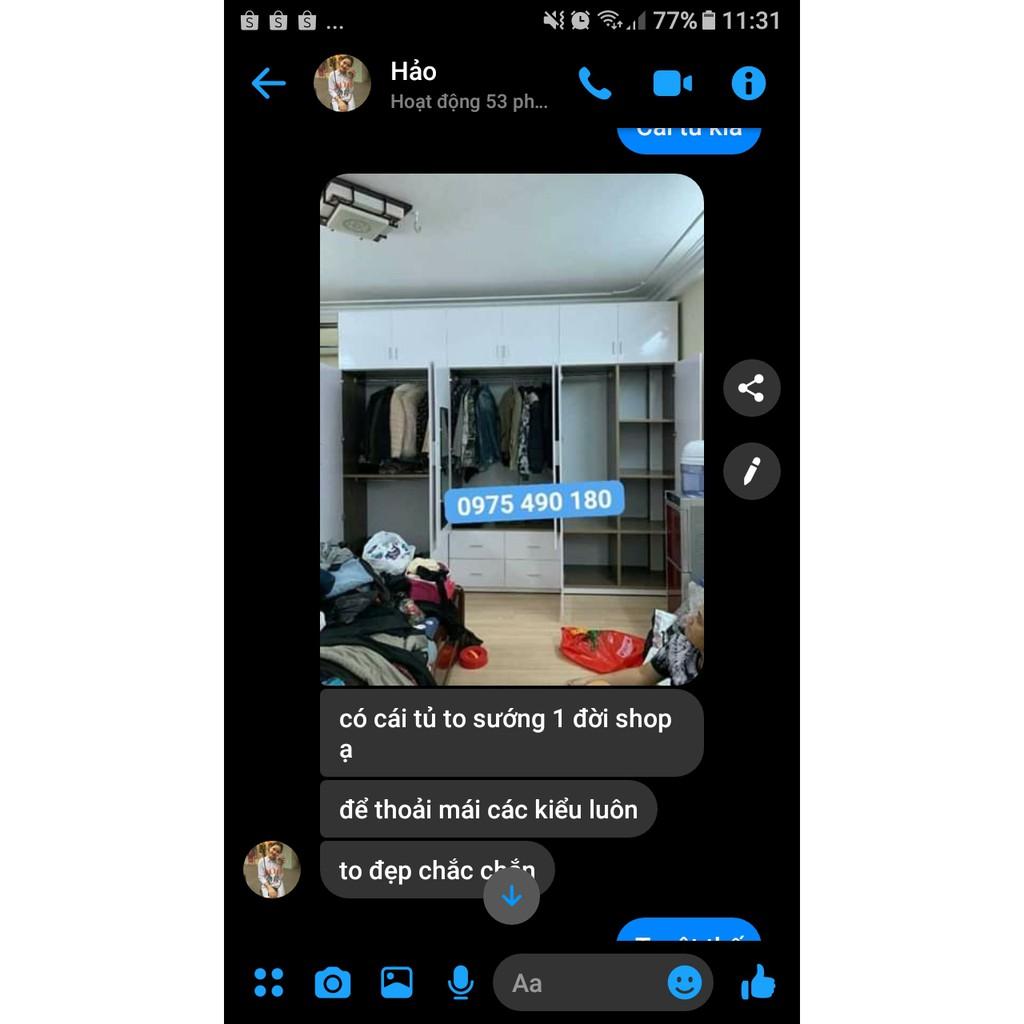The height and width of the screenshot is (1024, 1024).
Task: Open more actions four-dot menu
Action: click(268, 983)
